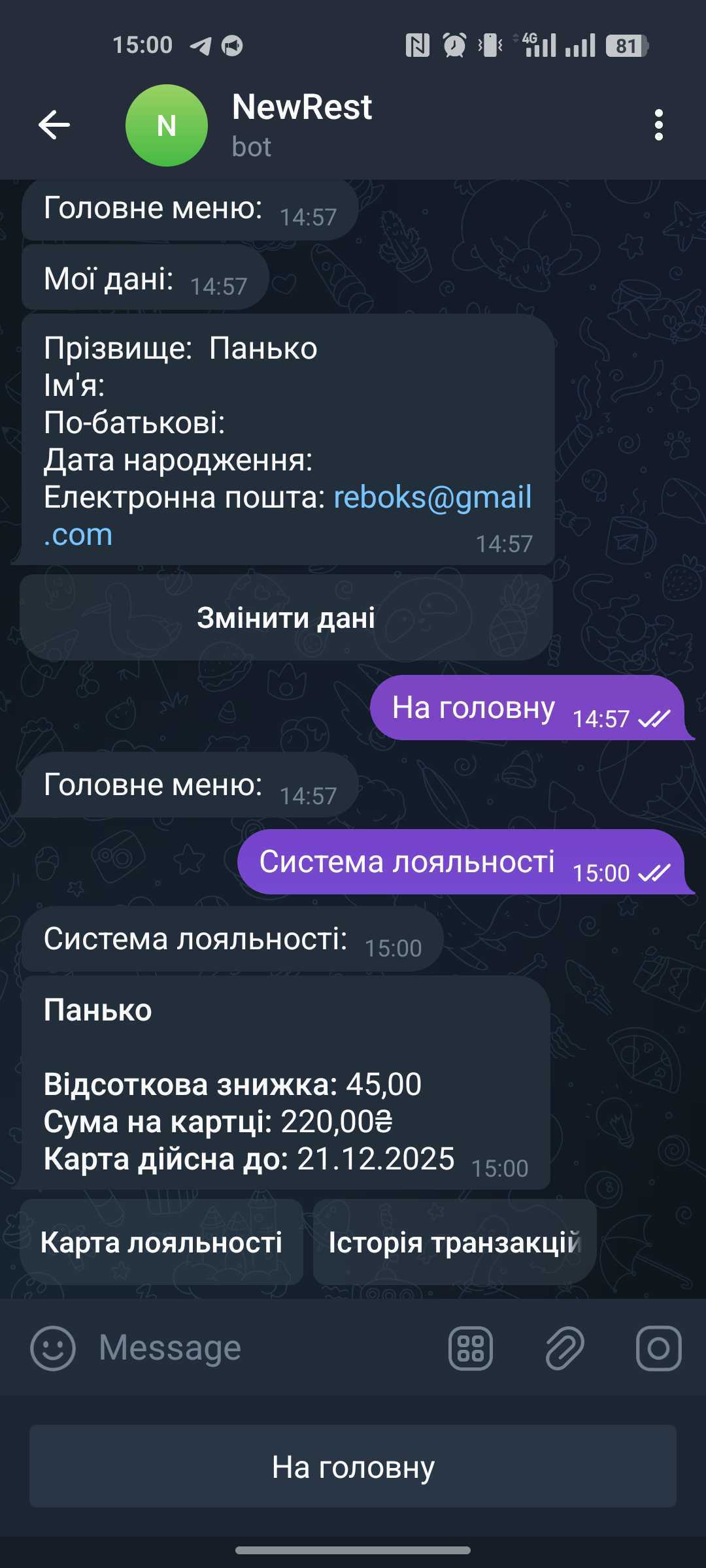Open the emoji picker
This screenshot has height=1568, width=706.
[x=53, y=1348]
